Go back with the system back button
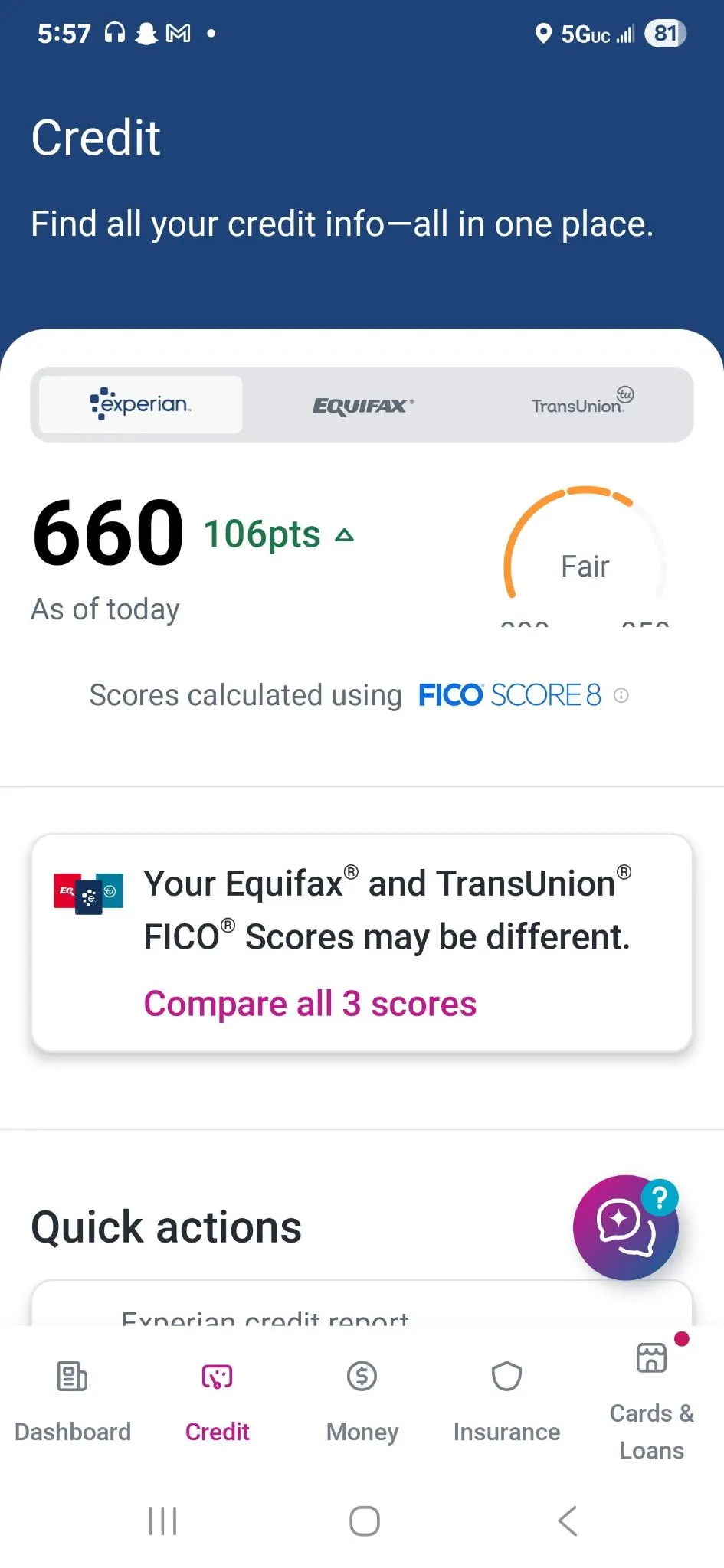Screen dimensions: 724x1568 [567, 1521]
